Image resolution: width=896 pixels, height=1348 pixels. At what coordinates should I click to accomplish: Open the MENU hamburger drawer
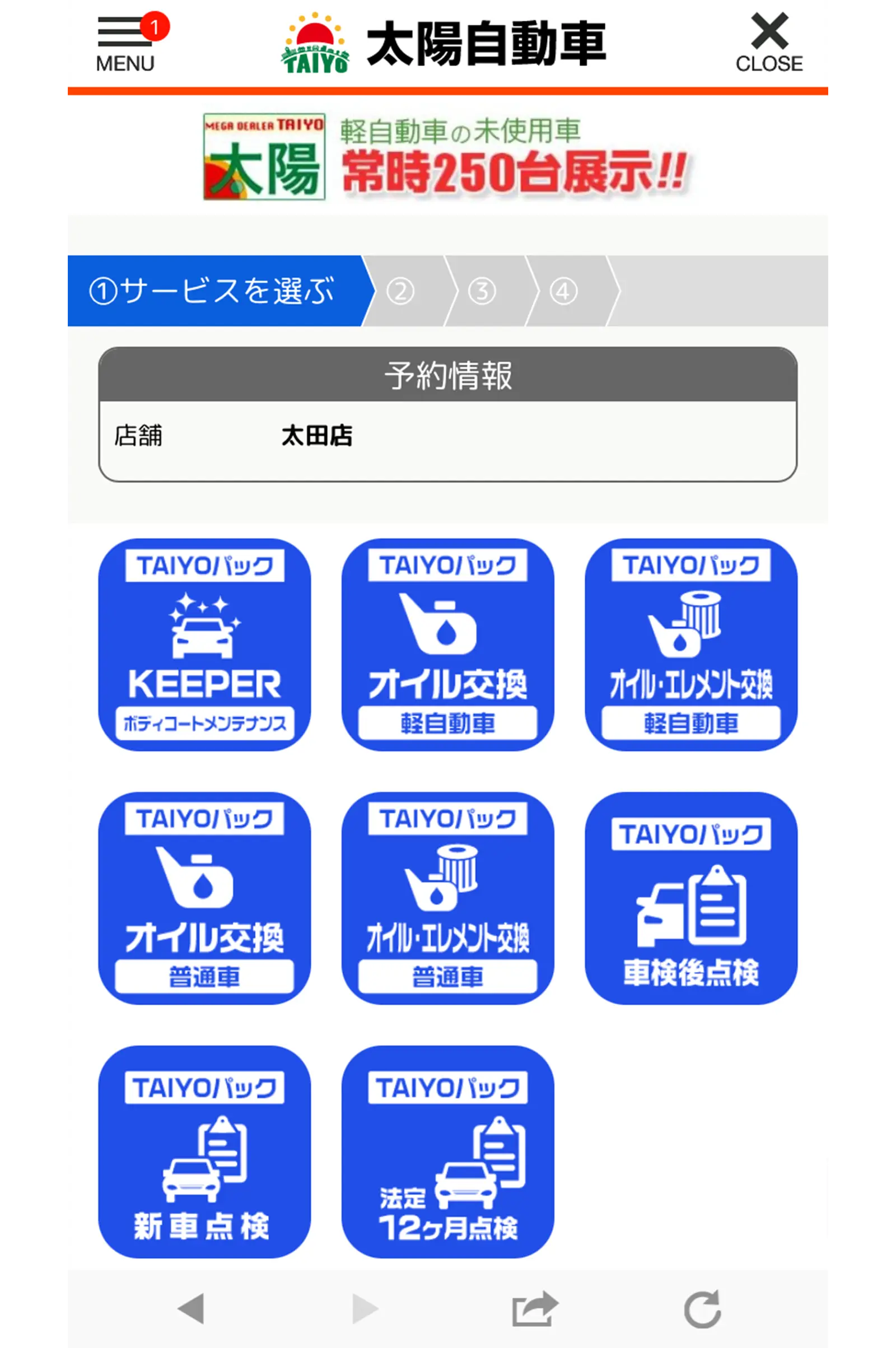click(125, 44)
